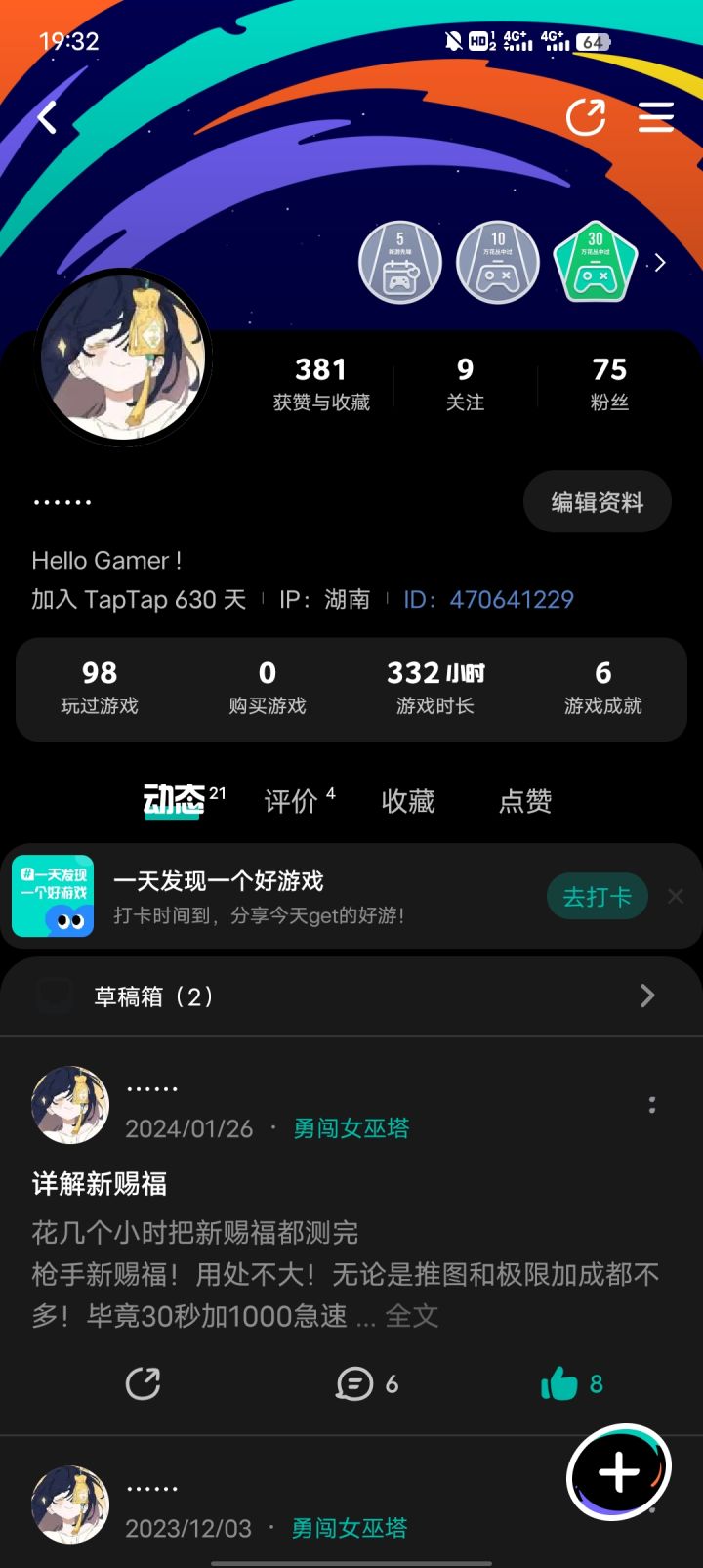Screen dimensions: 703x1568
Task: Go back using the top-left arrow
Action: [x=47, y=118]
